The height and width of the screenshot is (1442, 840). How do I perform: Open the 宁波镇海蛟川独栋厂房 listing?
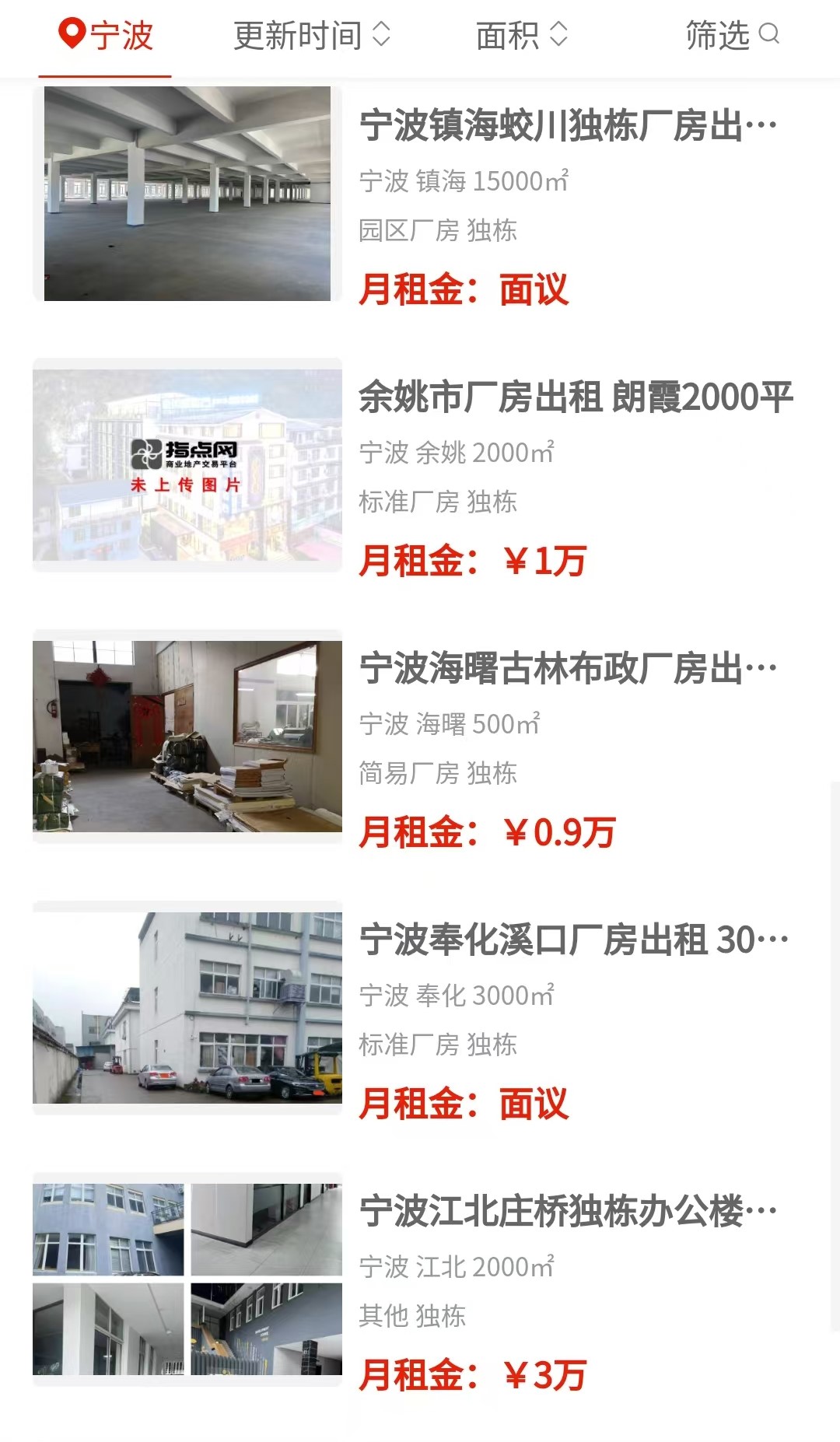pyautogui.click(x=568, y=126)
